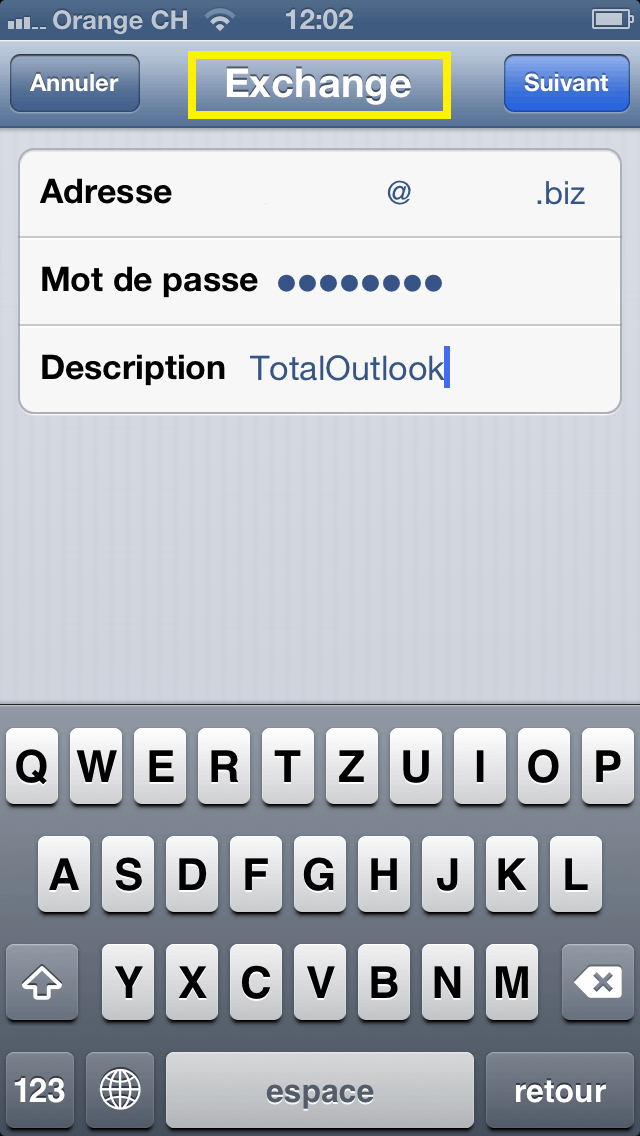The height and width of the screenshot is (1136, 640).
Task: Hit the backspace key on keyboard
Action: point(597,982)
